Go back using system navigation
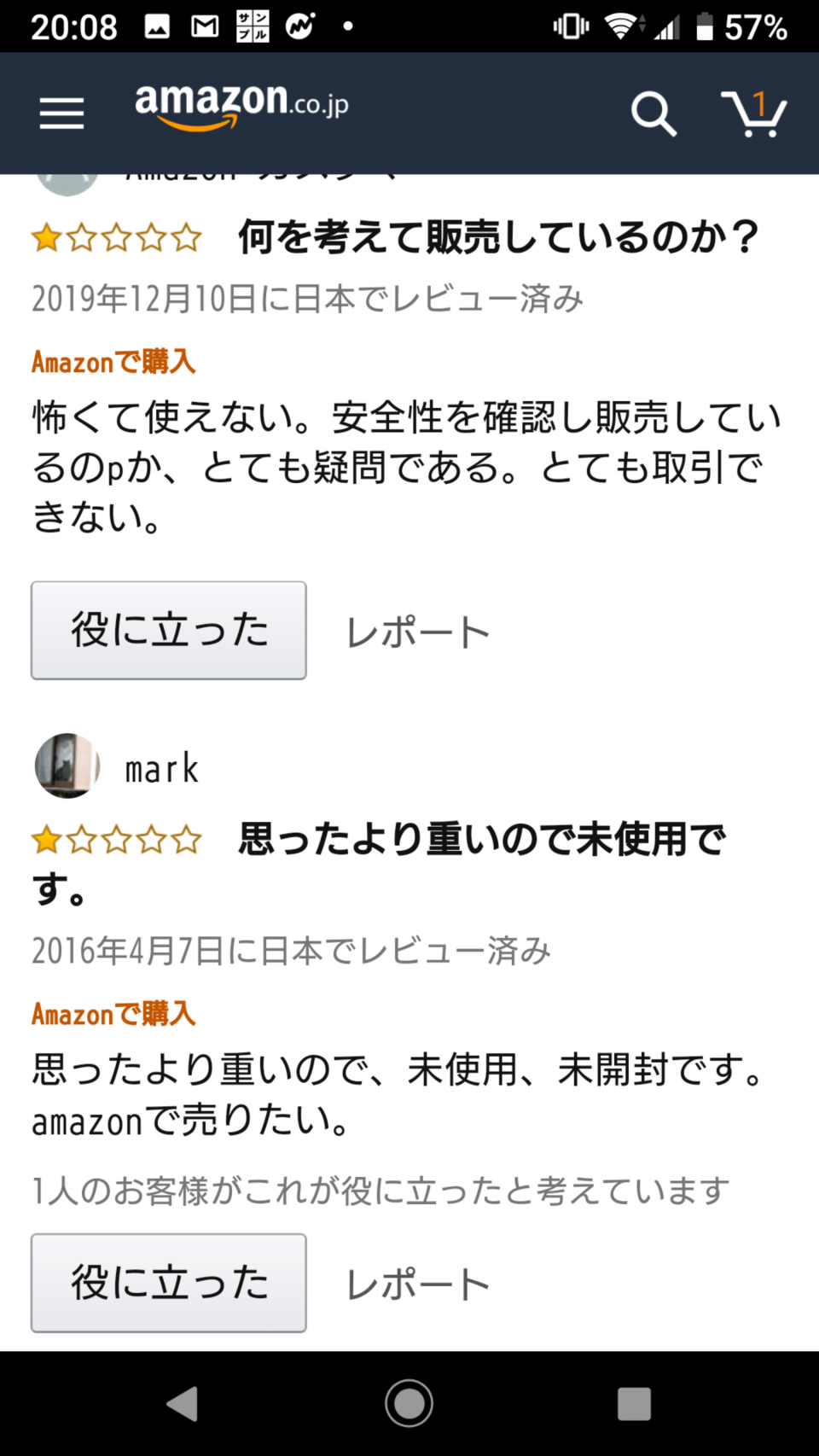Viewport: 819px width, 1456px height. pyautogui.click(x=183, y=1403)
